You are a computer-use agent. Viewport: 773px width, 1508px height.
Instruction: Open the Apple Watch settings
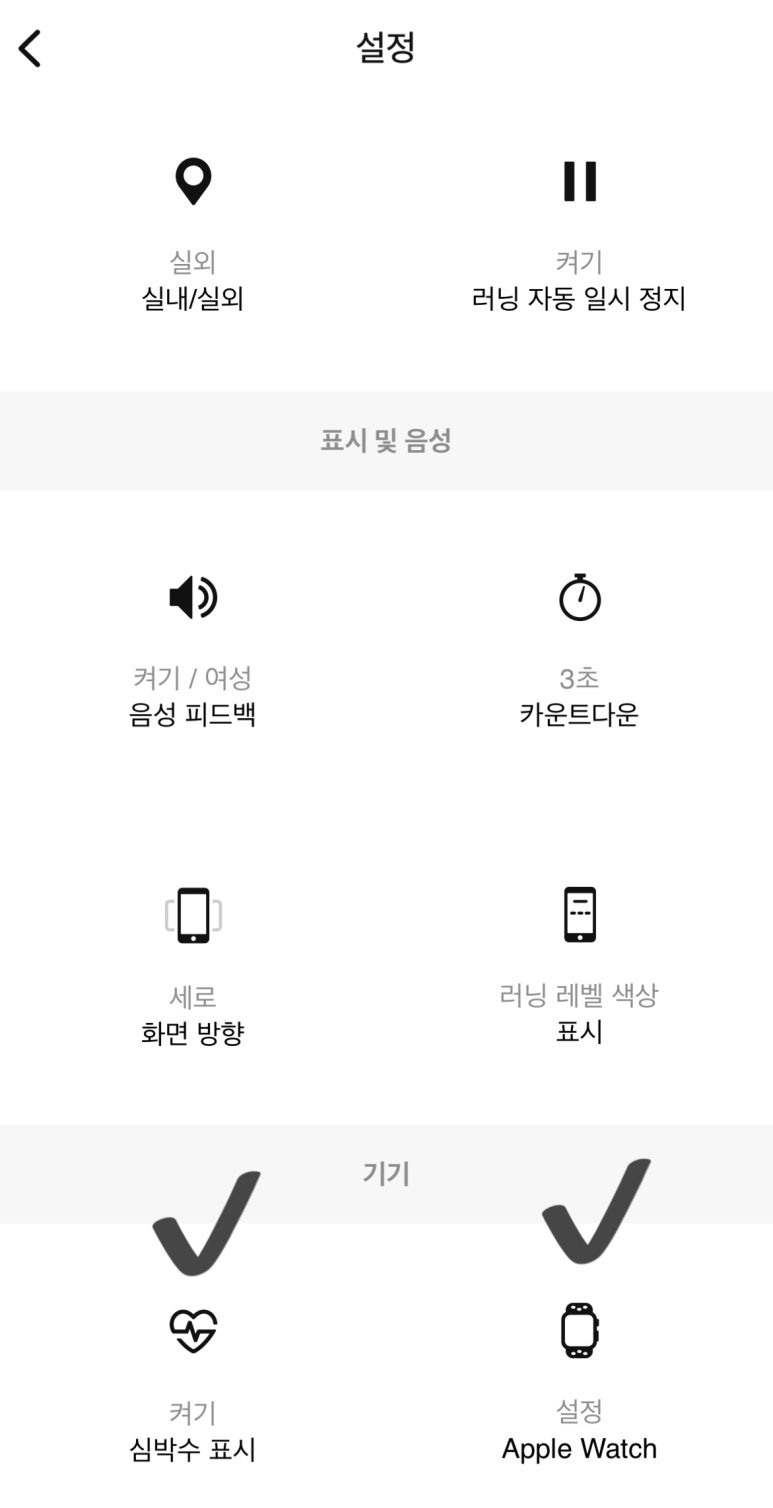tap(579, 1383)
